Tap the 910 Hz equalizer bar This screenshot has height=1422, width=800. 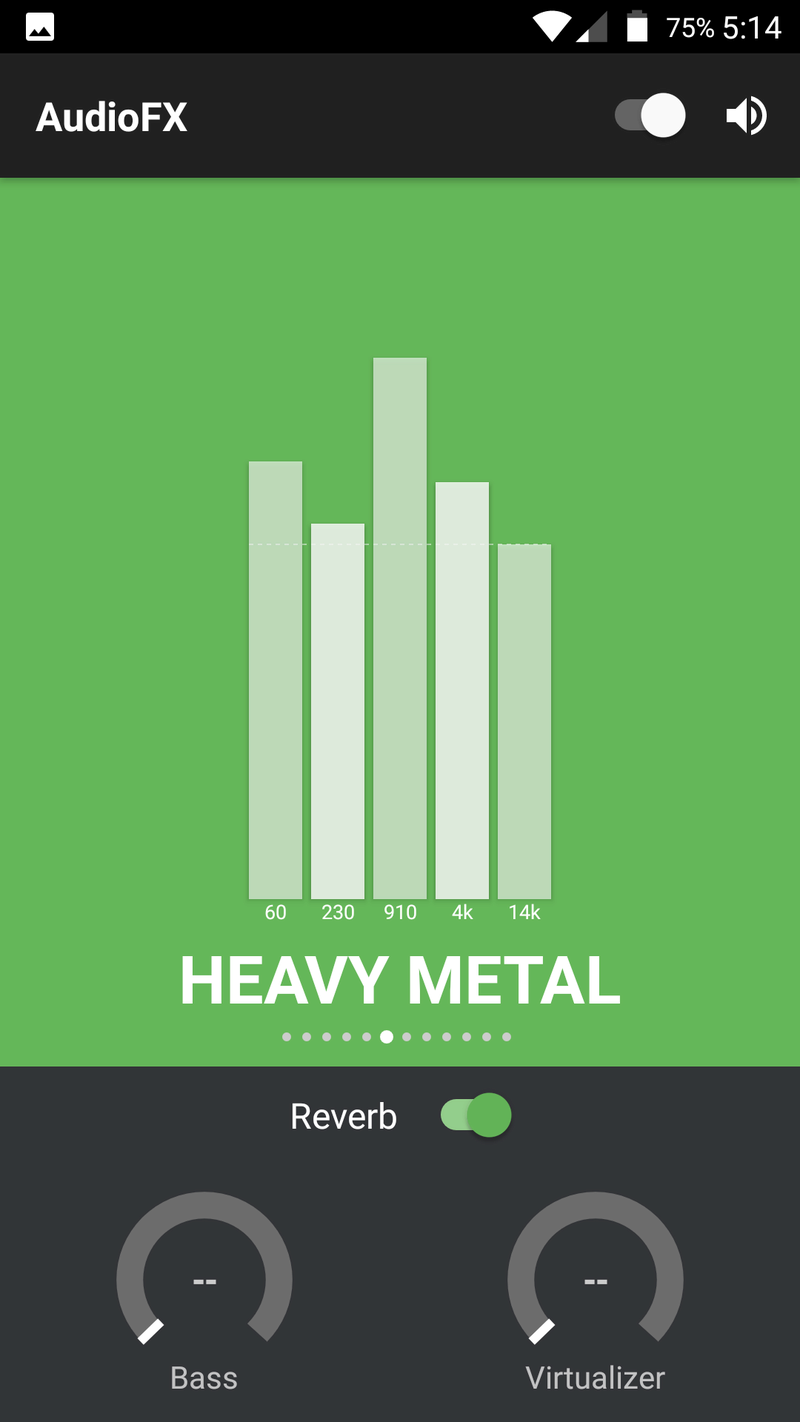coord(400,628)
